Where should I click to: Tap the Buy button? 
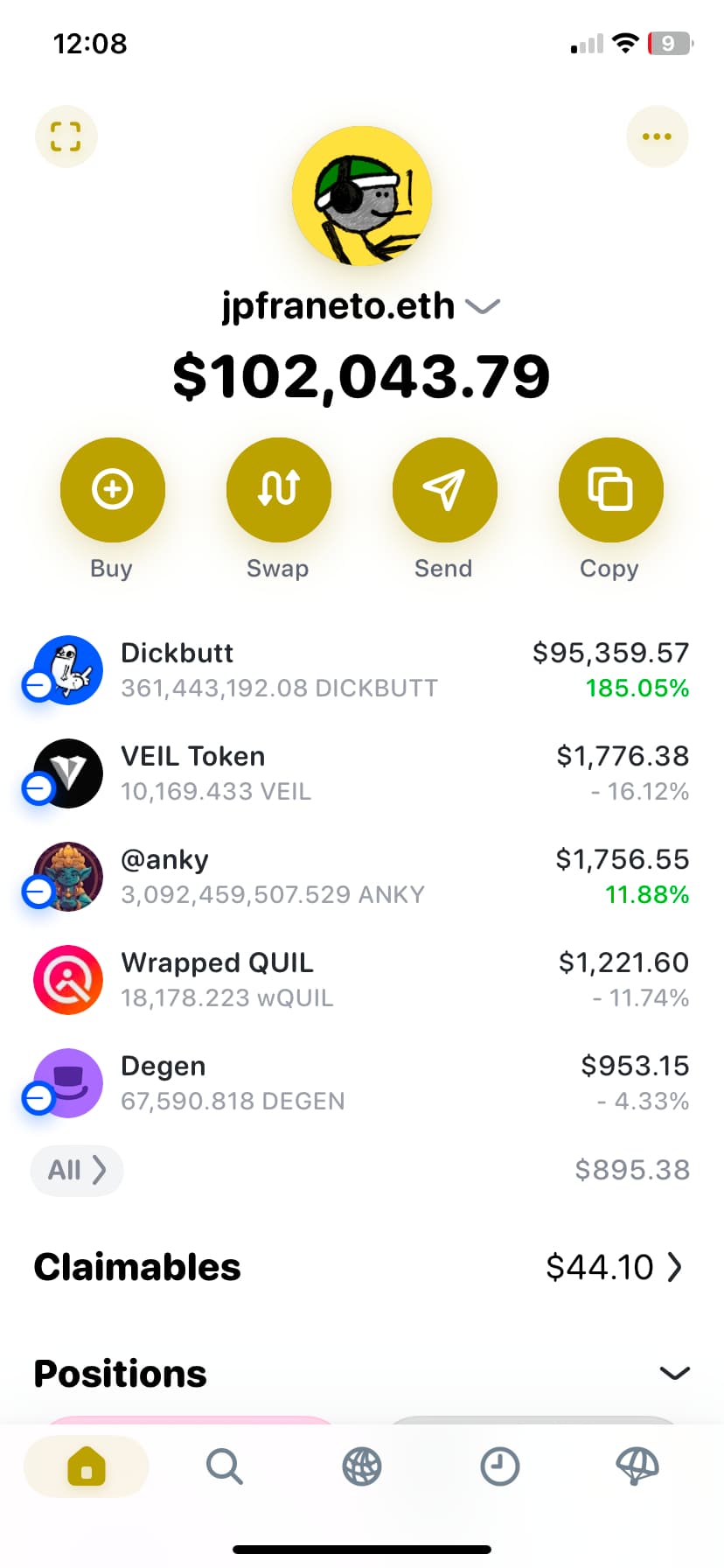tap(112, 489)
